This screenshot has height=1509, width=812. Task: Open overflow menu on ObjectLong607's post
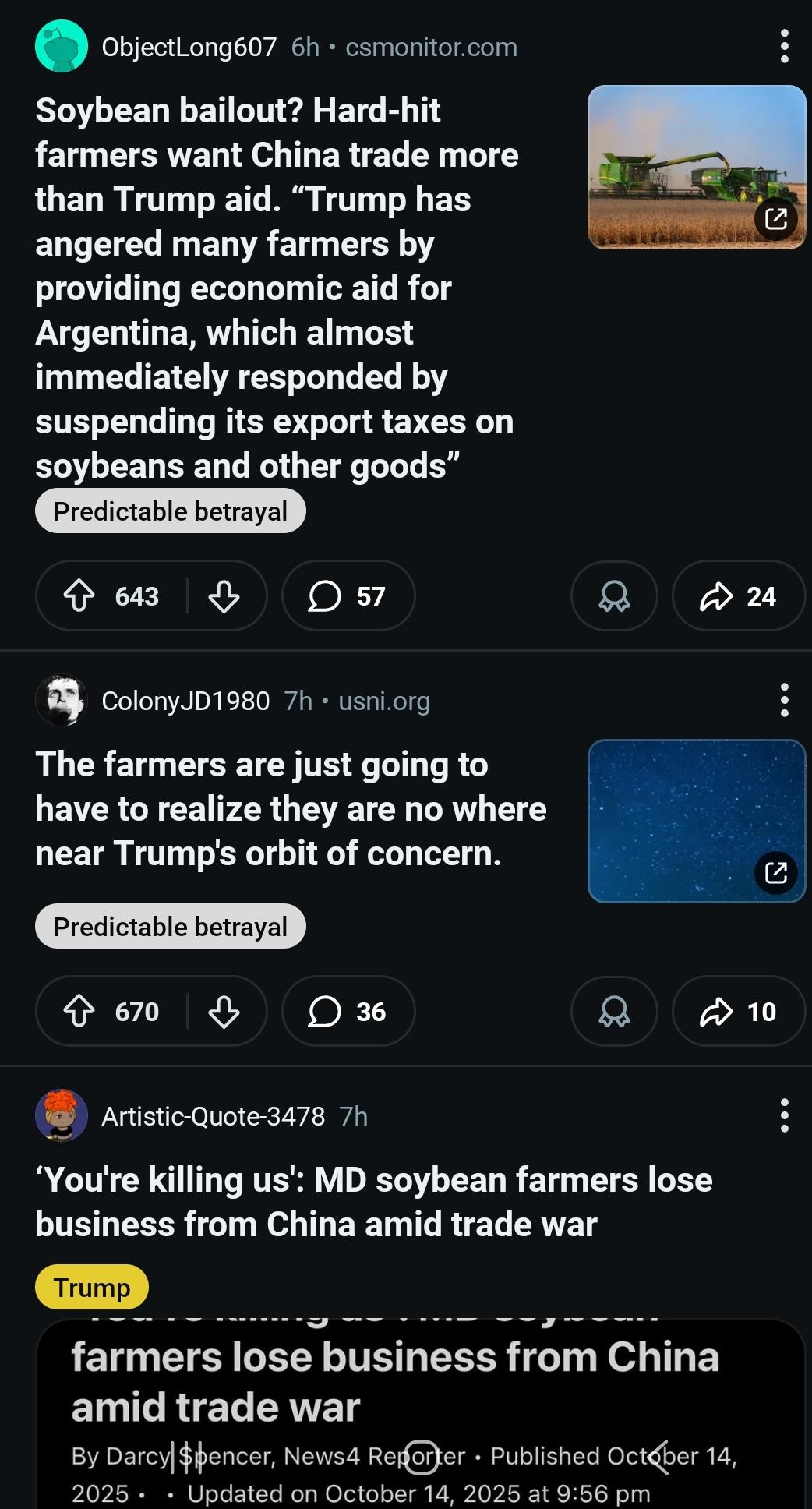click(x=784, y=47)
